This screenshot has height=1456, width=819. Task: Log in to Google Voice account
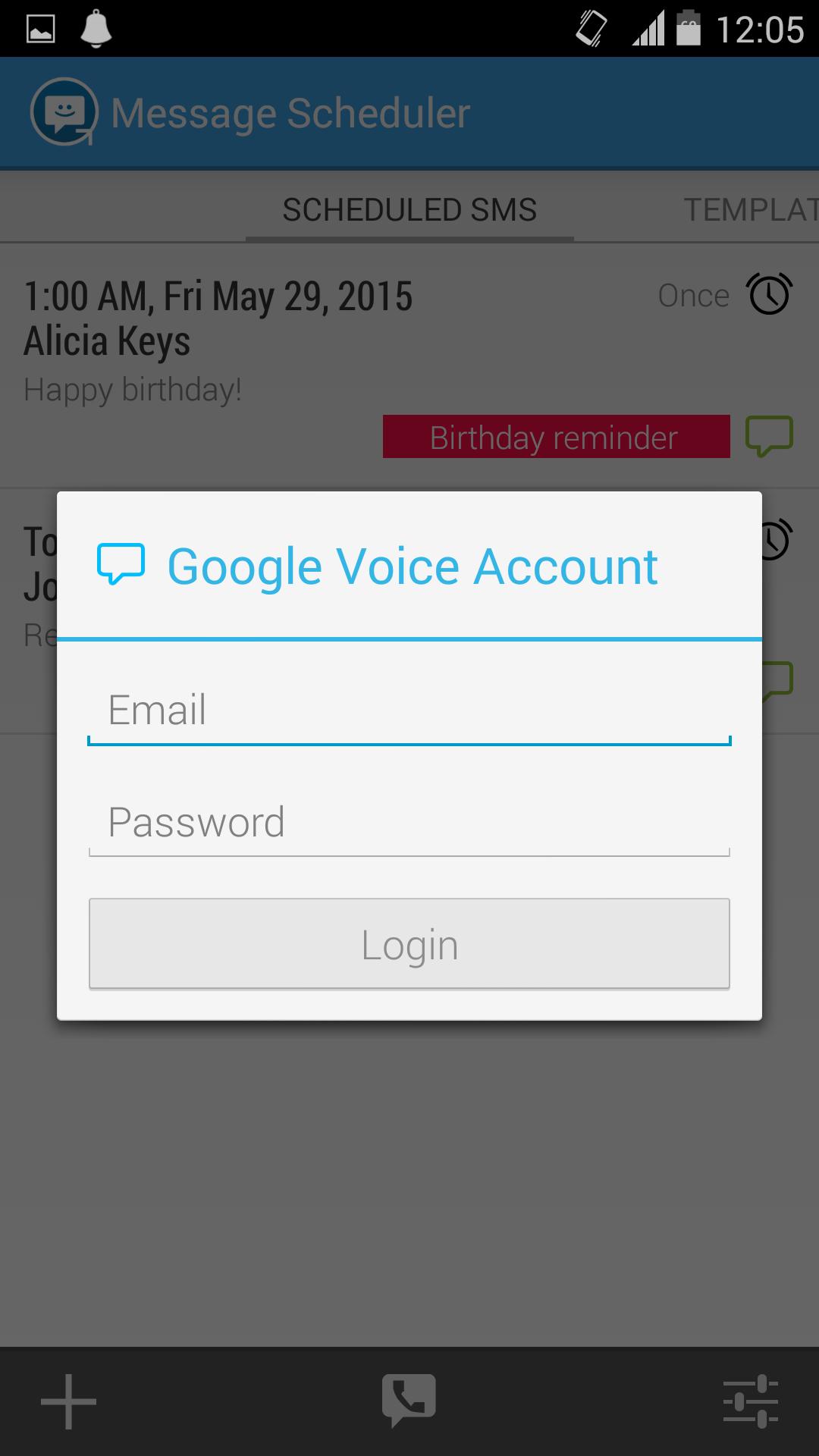[409, 944]
